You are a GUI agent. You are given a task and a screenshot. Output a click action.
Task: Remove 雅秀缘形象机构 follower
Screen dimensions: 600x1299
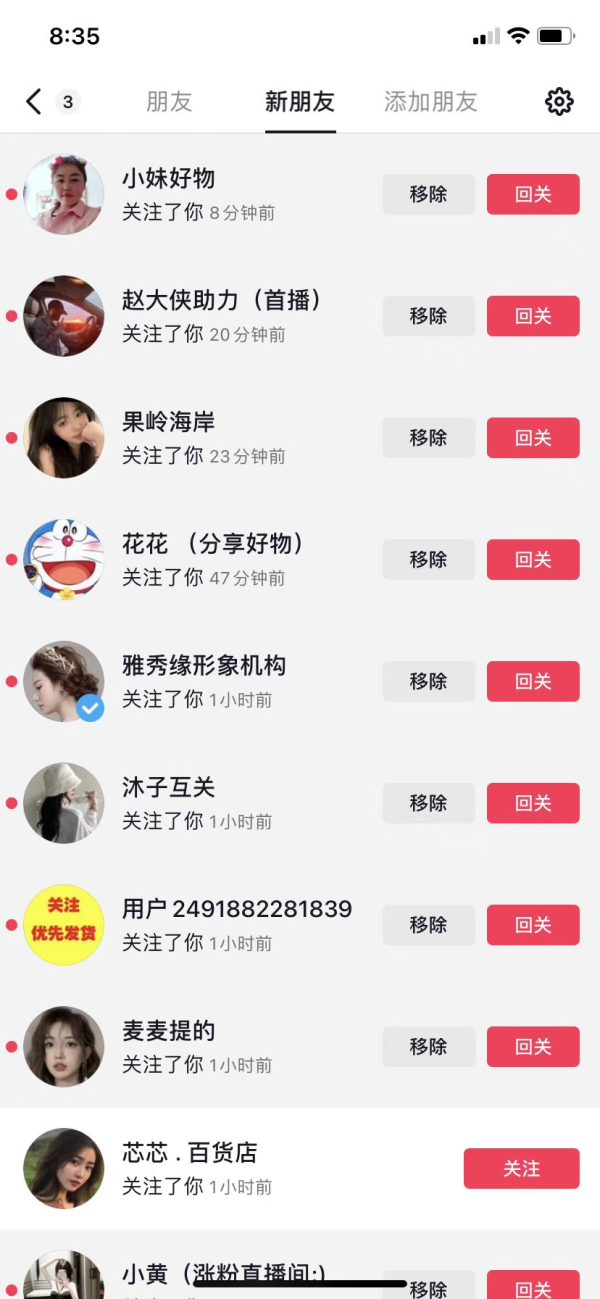click(x=428, y=681)
